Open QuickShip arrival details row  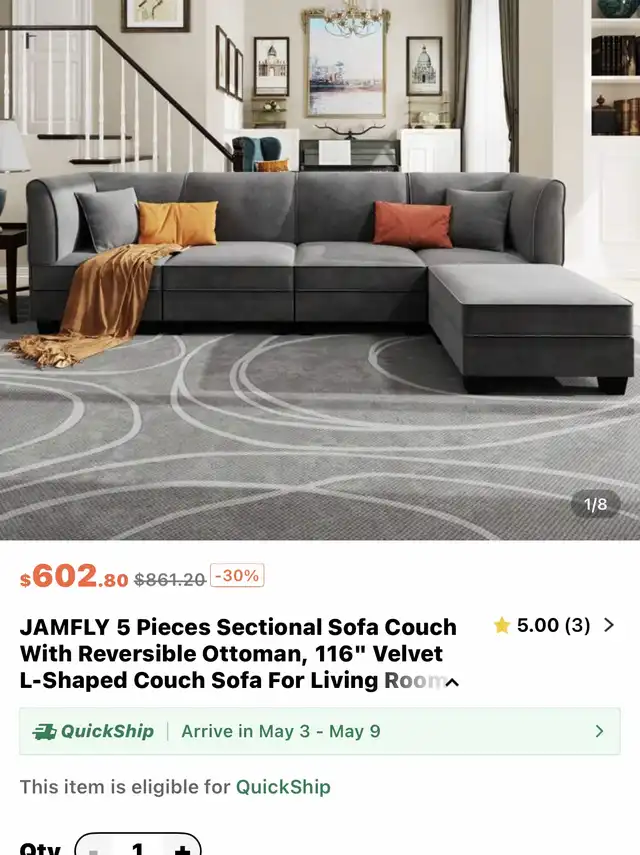tap(320, 731)
